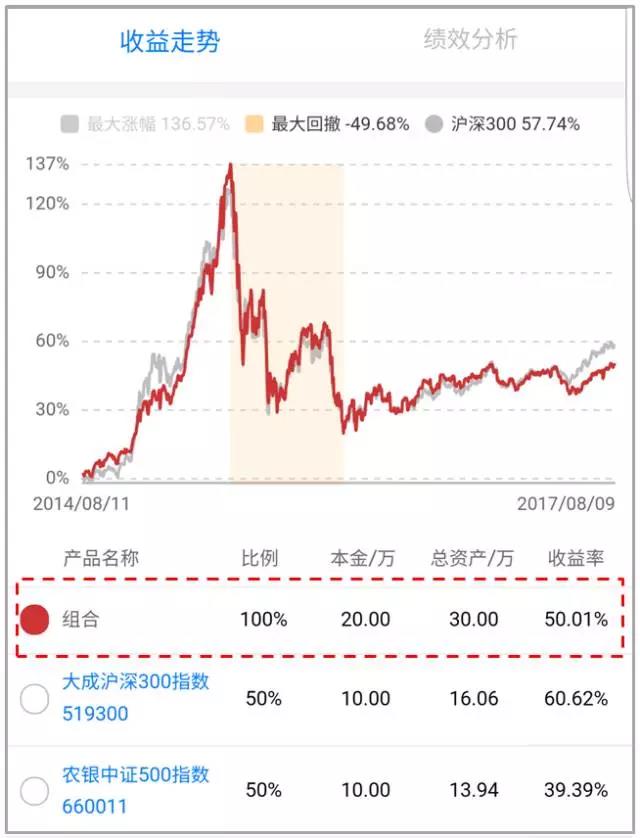Open the 农银中证500指数 660011 fund link
The height and width of the screenshot is (838, 640).
pos(136,789)
